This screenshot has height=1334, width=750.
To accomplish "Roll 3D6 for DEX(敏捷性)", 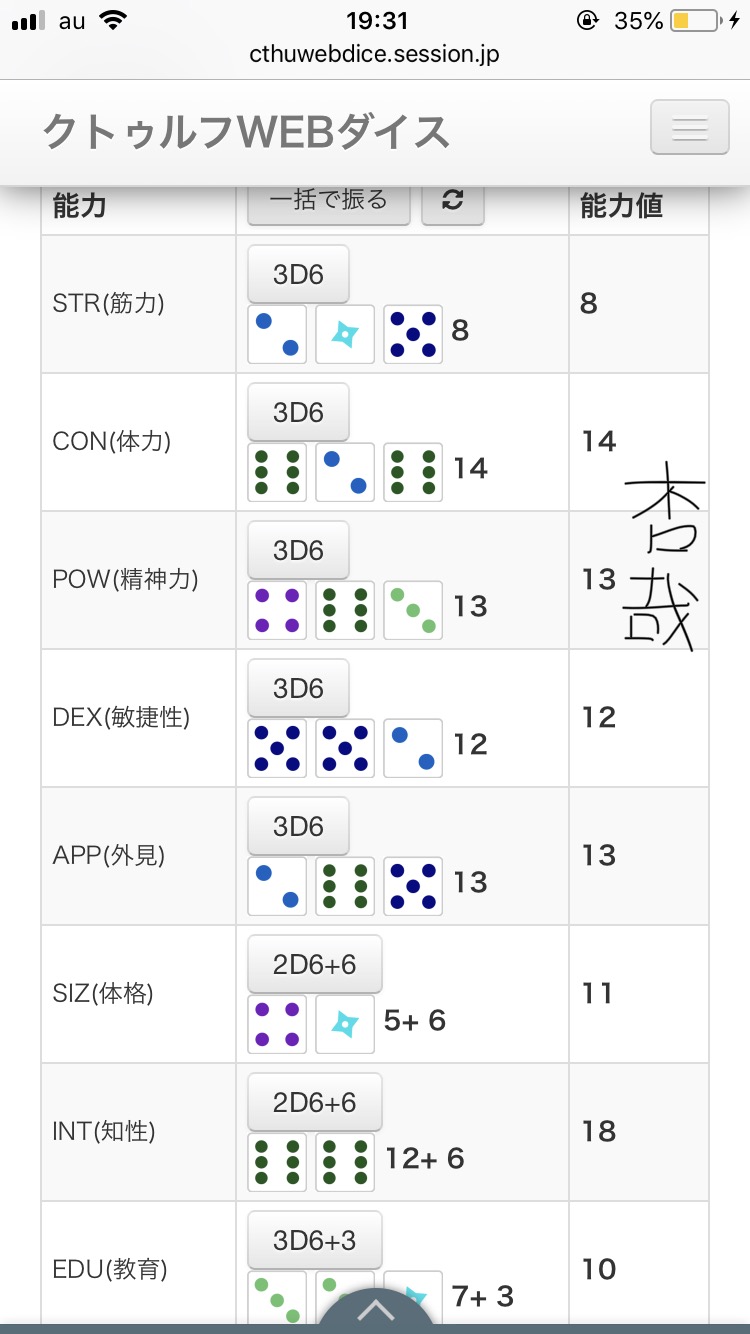I will [x=298, y=688].
